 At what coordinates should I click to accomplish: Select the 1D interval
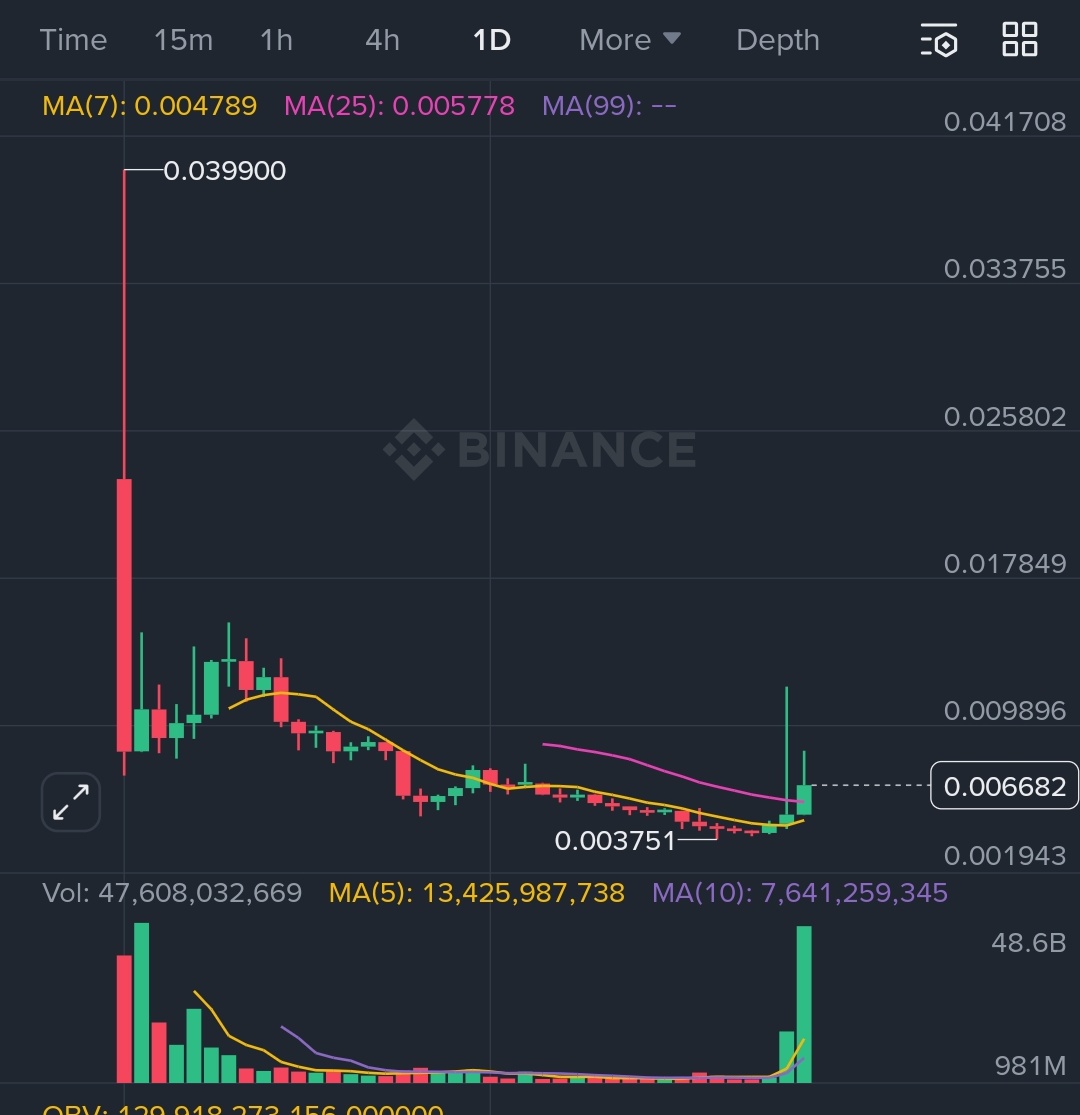point(491,40)
